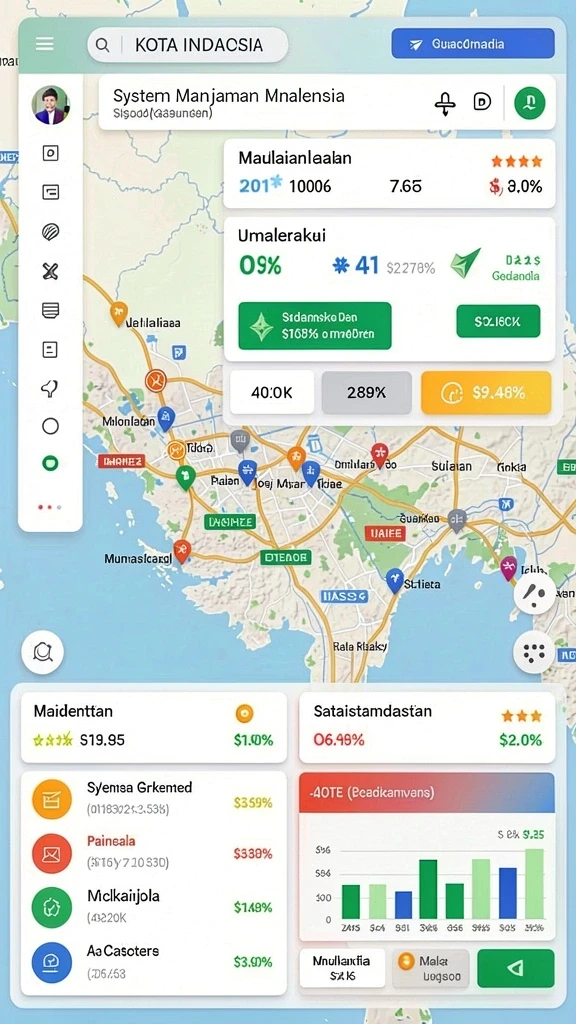576x1024 pixels.
Task: Tap the blue Guacomadia button
Action: click(473, 44)
